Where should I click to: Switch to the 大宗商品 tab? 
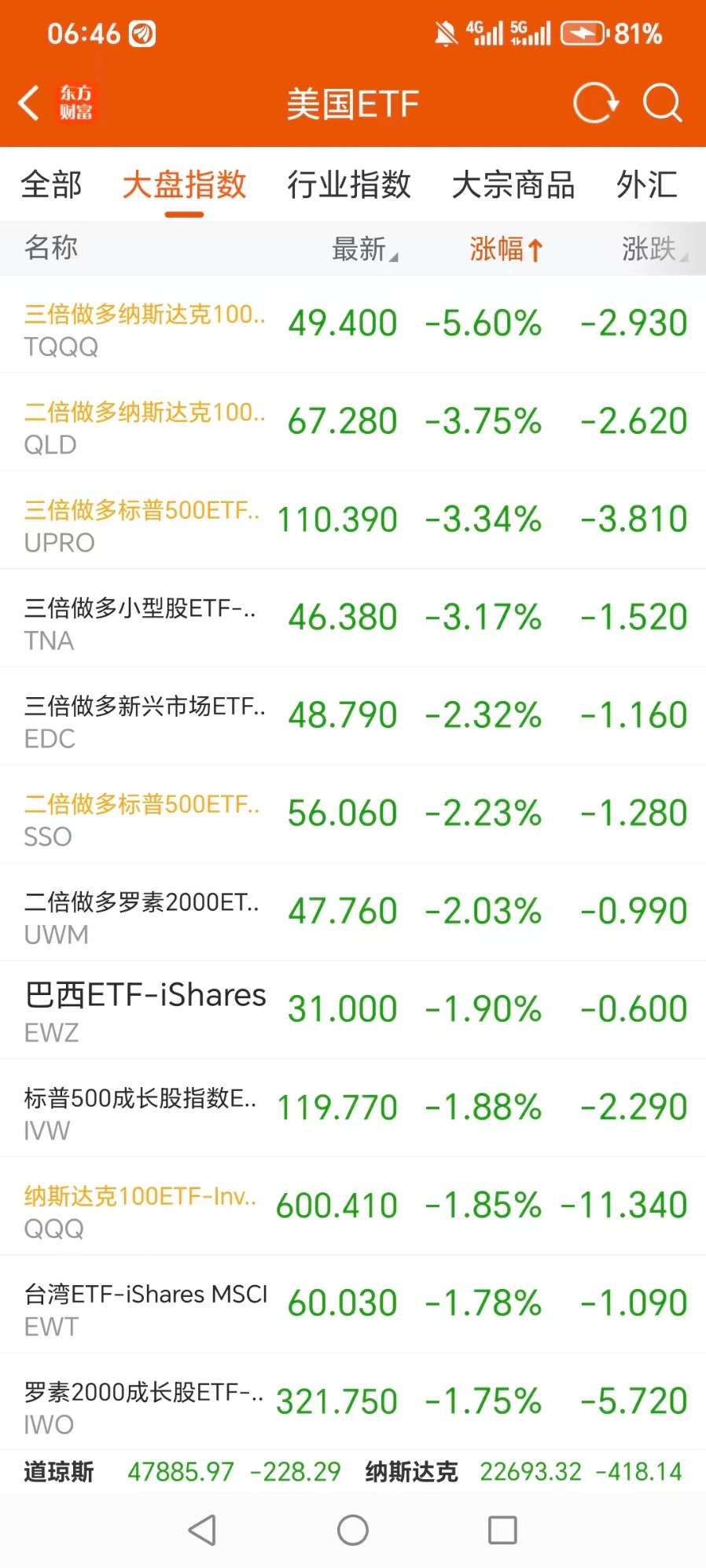(513, 185)
